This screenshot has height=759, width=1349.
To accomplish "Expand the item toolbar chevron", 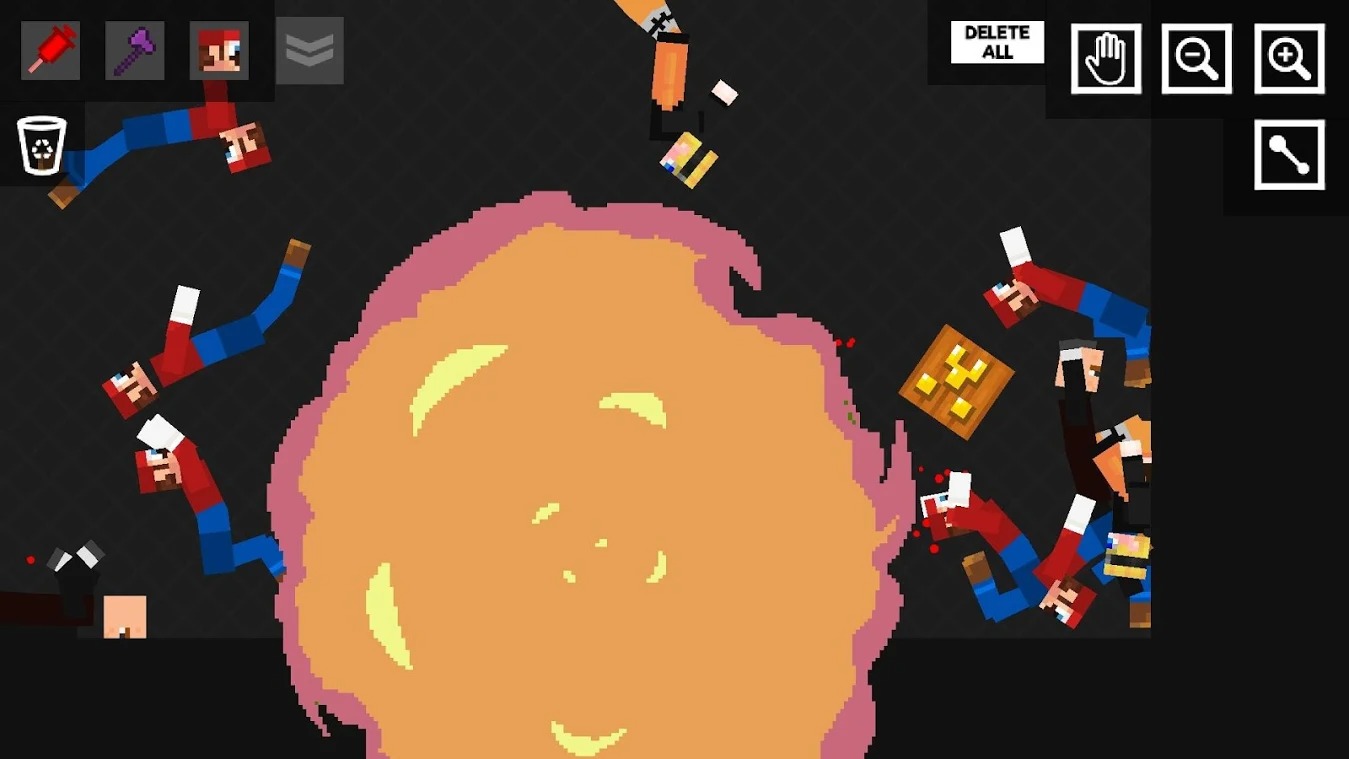I will [309, 50].
